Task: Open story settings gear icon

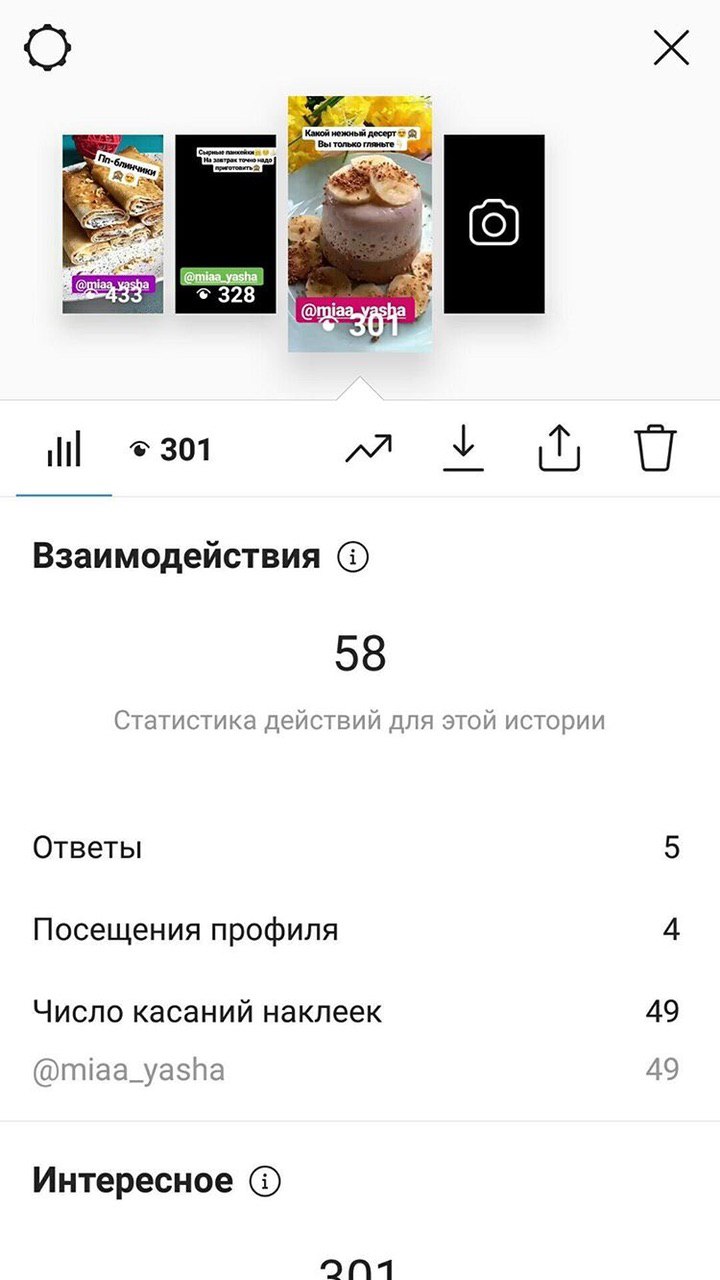Action: click(x=48, y=48)
